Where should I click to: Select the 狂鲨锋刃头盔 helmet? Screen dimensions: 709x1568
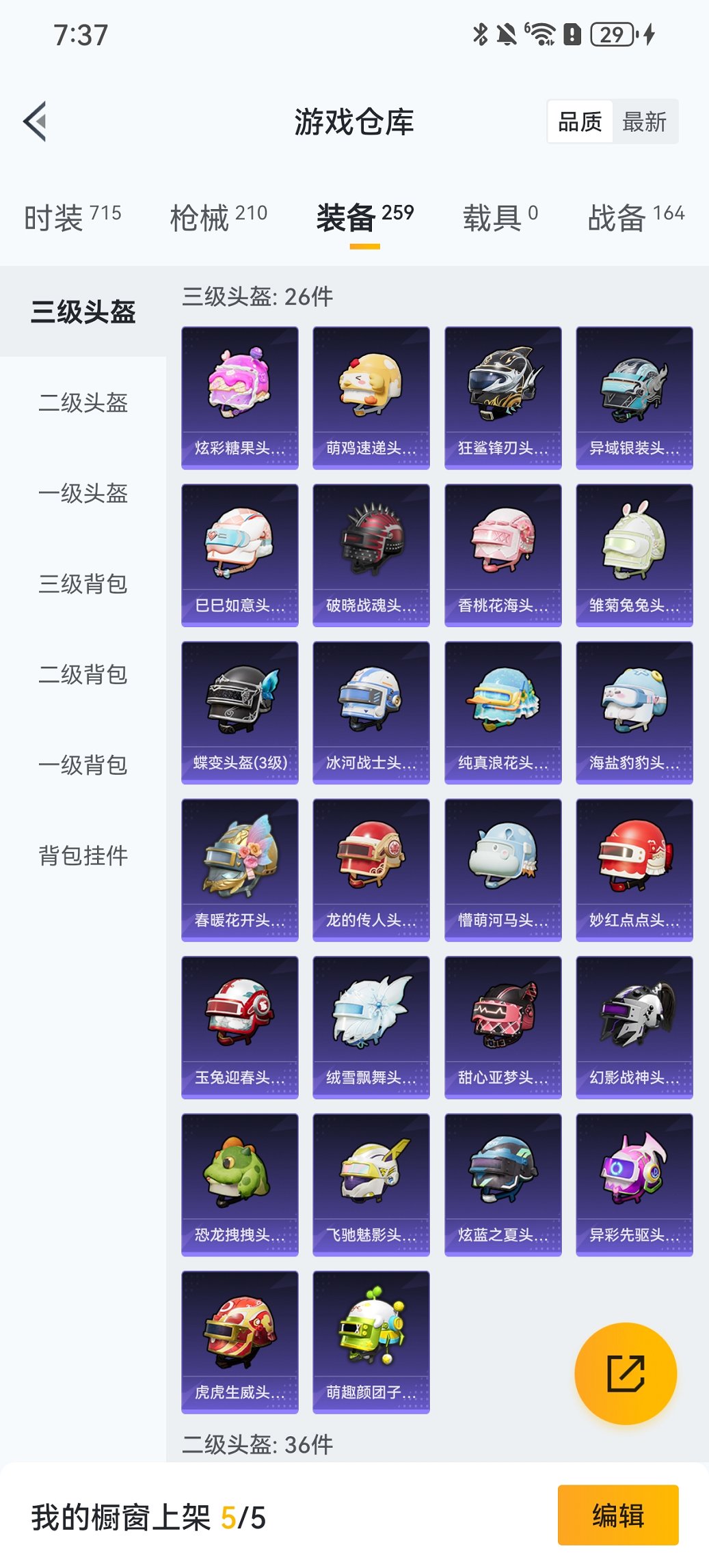[x=503, y=396]
